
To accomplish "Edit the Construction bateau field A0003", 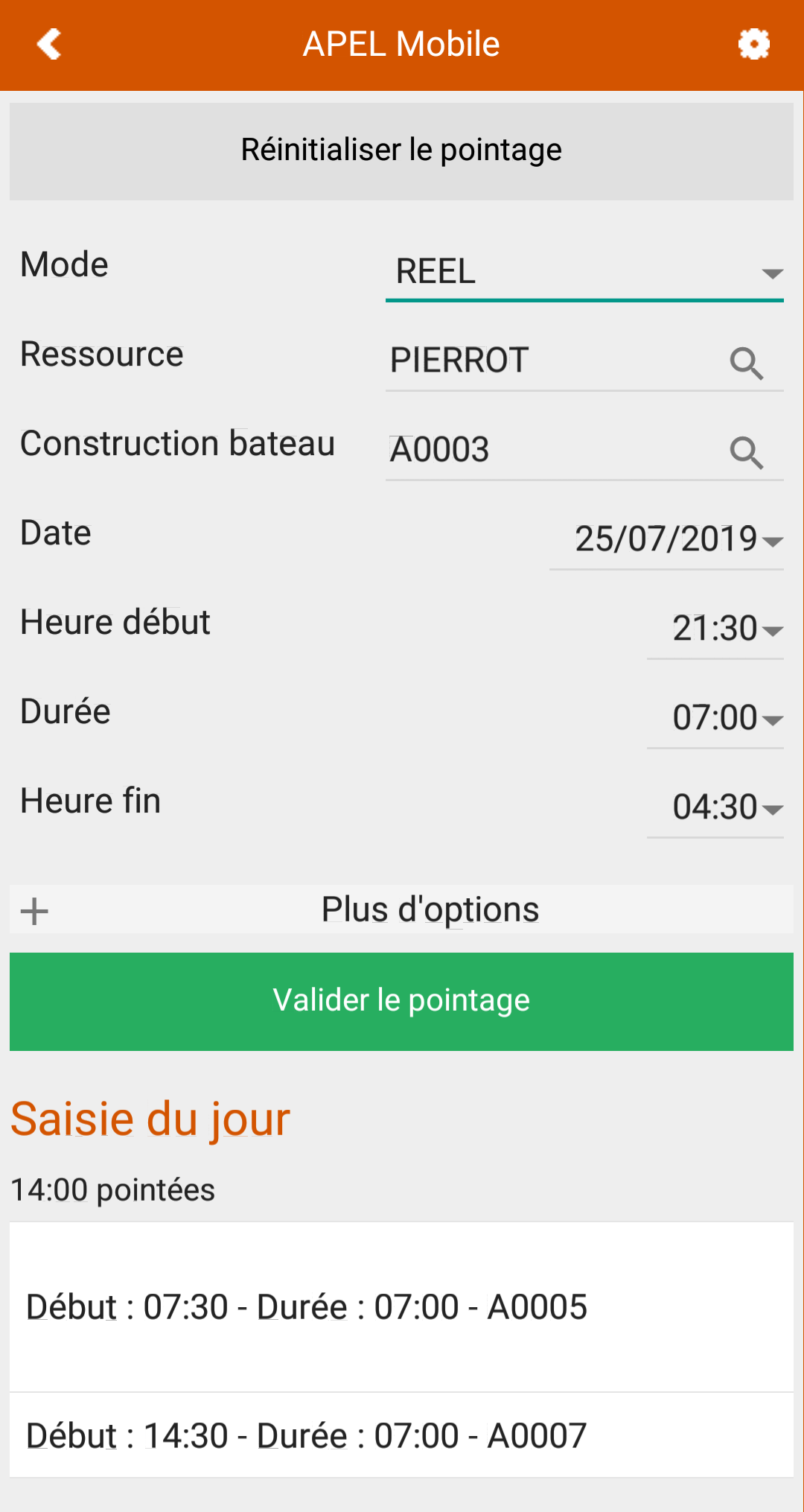I will (x=551, y=451).
